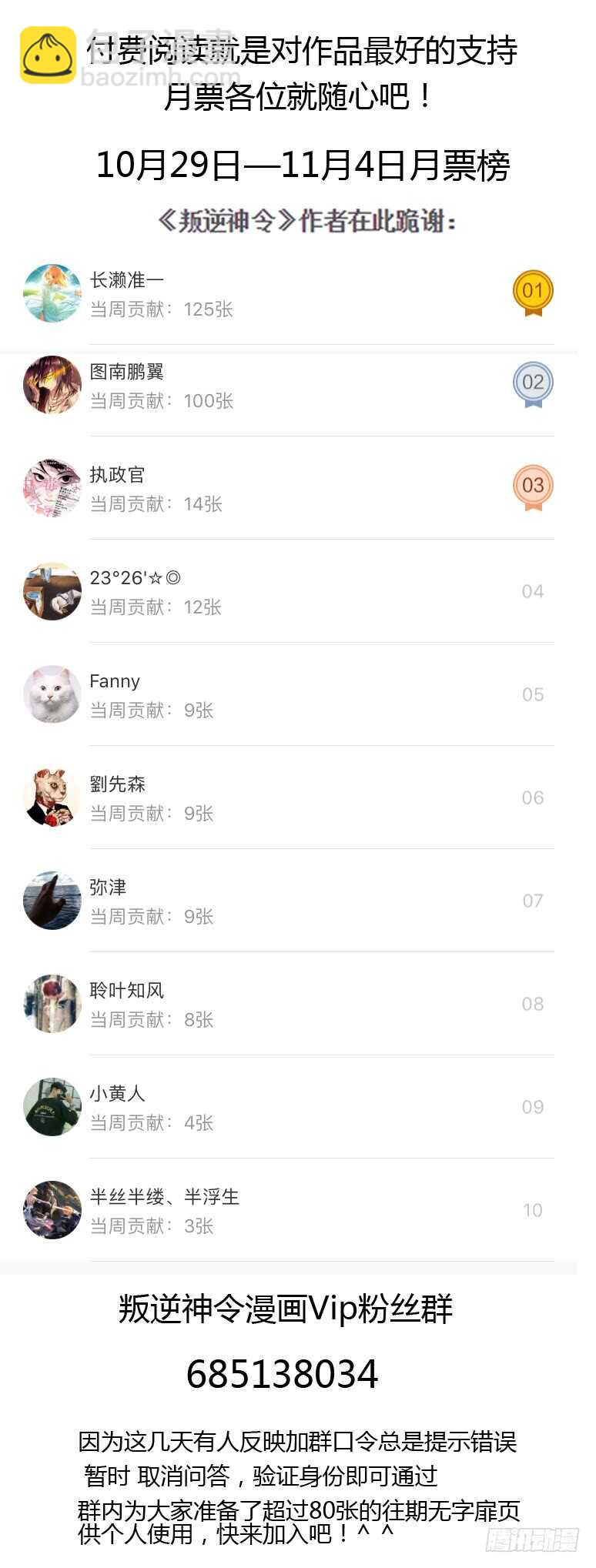
Task: Open 图南鹏翼's profile avatar
Action: pyautogui.click(x=52, y=385)
